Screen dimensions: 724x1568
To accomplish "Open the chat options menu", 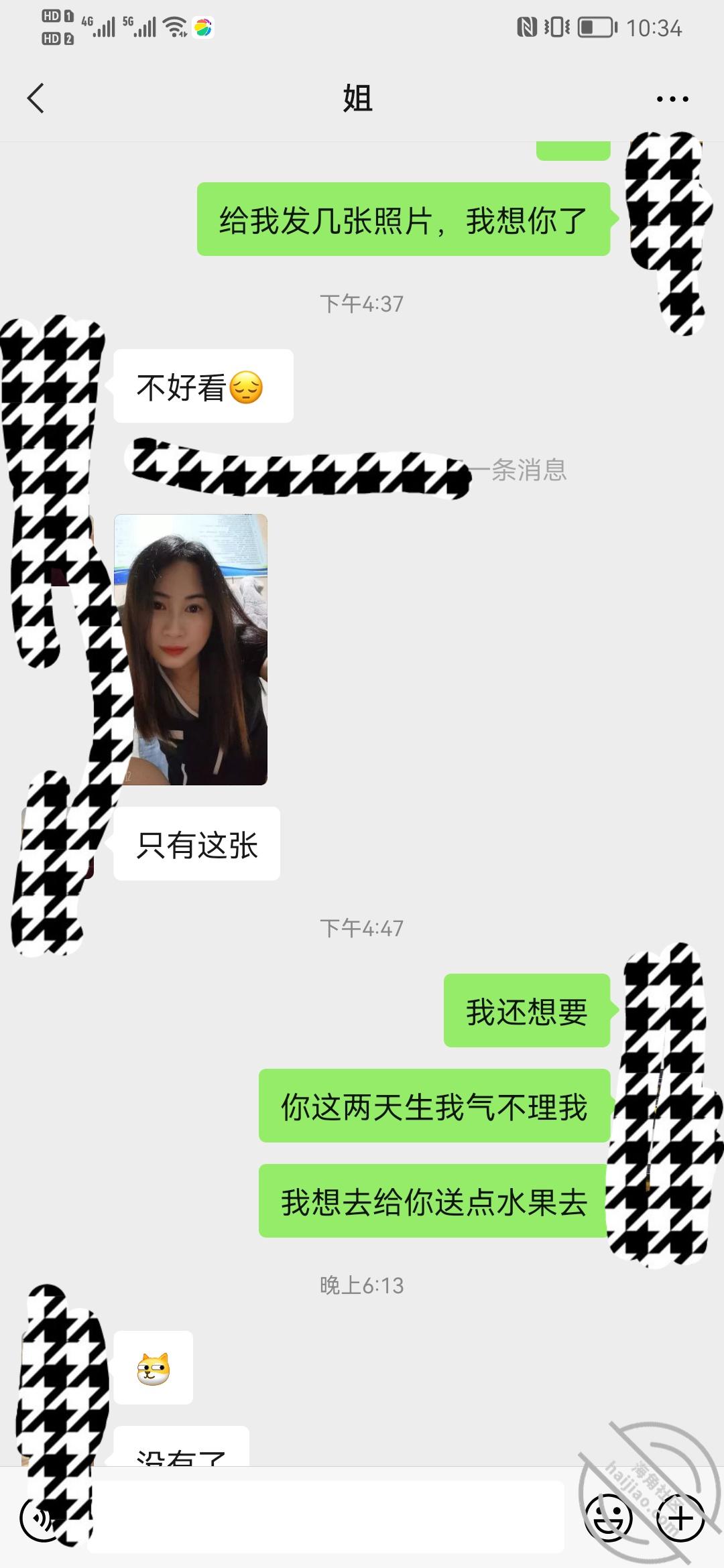I will click(x=672, y=99).
